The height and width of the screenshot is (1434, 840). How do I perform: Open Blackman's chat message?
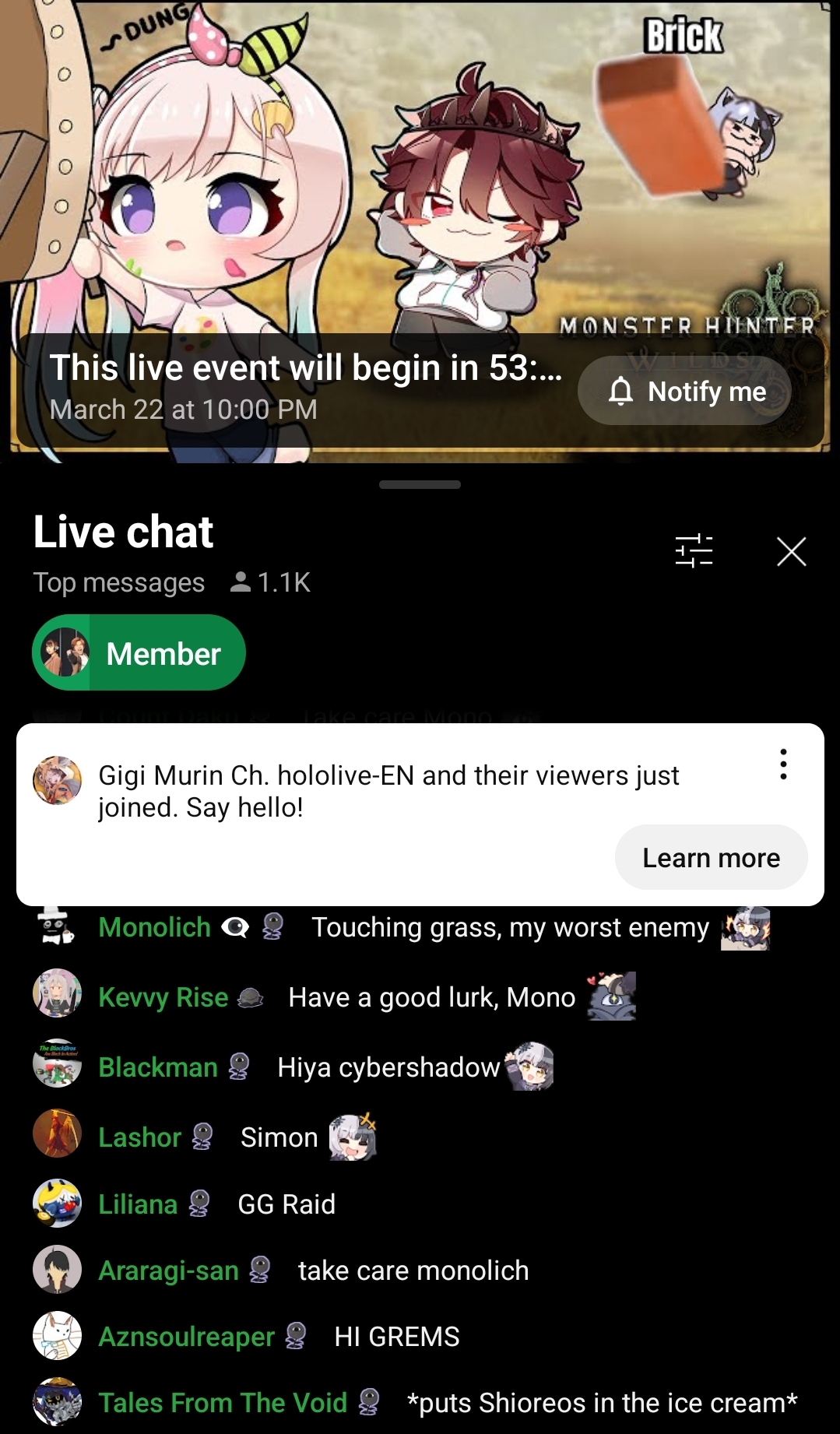point(420,1067)
